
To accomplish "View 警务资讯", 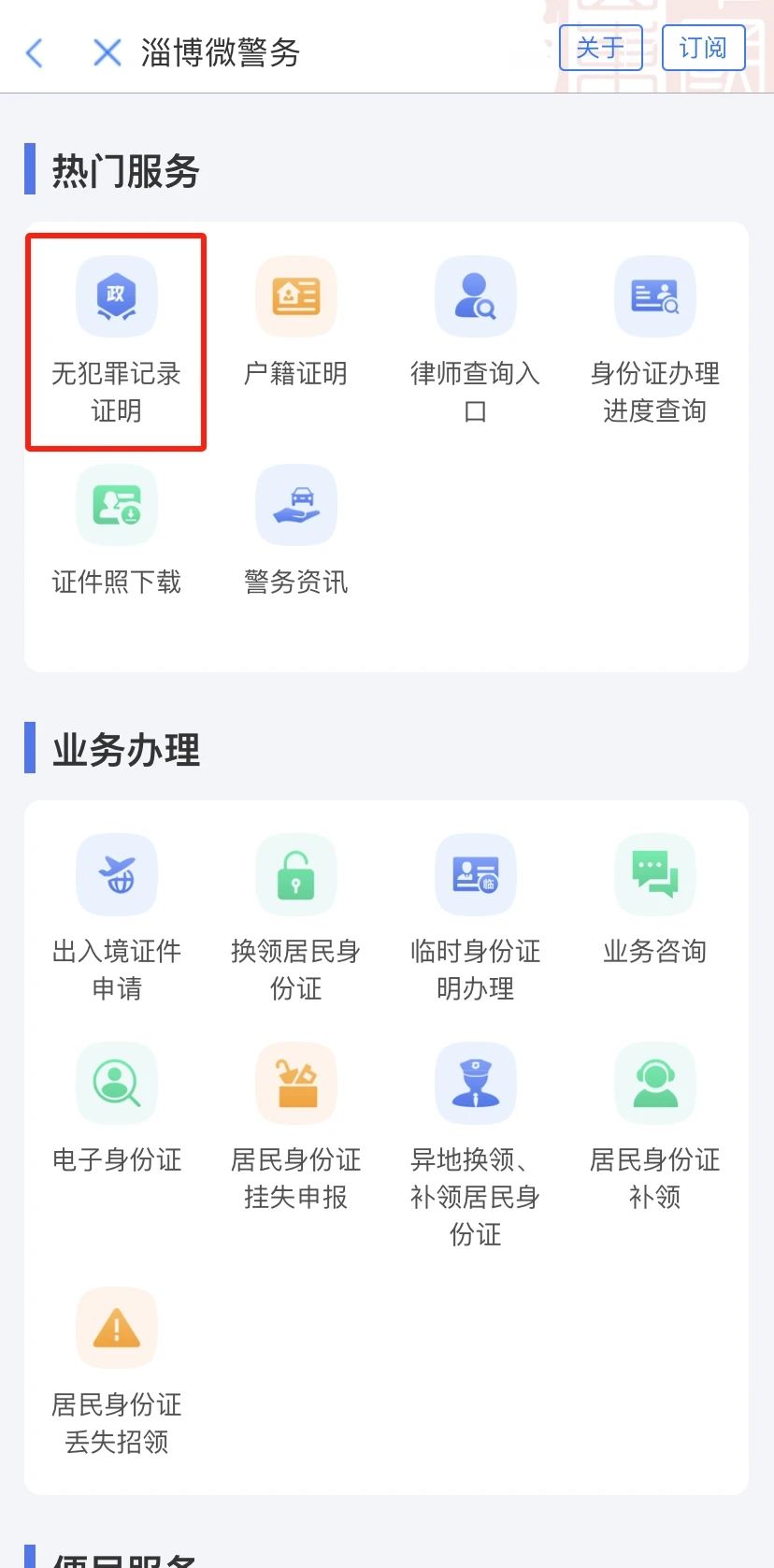I will tap(295, 531).
